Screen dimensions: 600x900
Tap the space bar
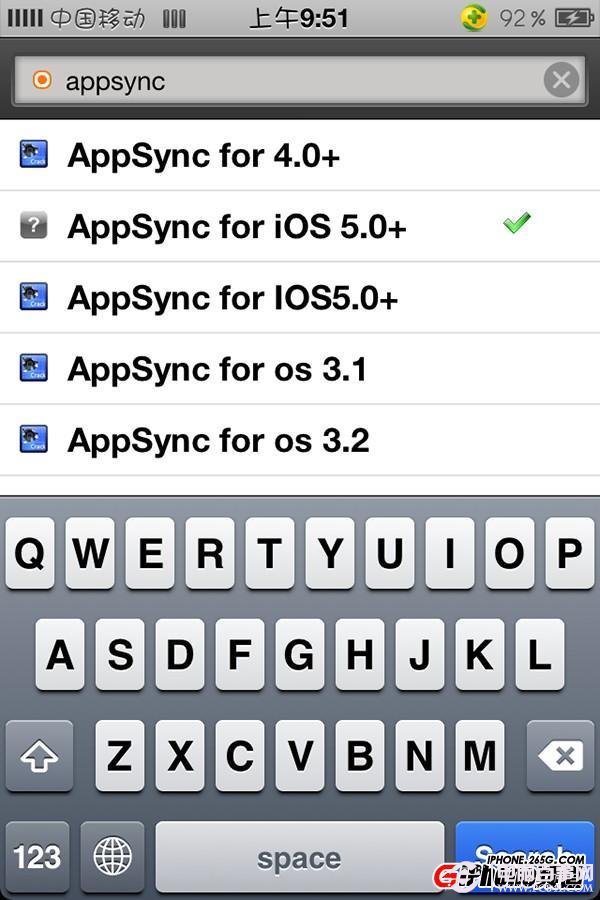(x=299, y=857)
